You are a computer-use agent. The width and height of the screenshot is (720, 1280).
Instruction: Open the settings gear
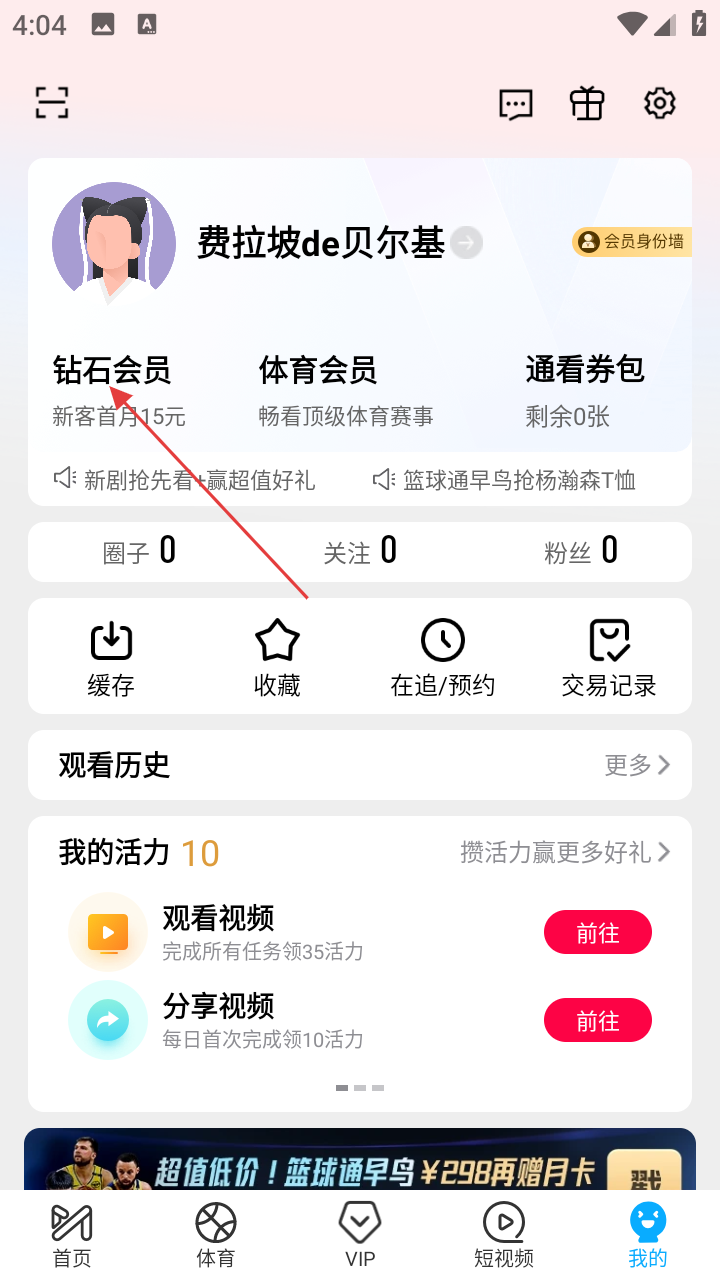pos(659,103)
